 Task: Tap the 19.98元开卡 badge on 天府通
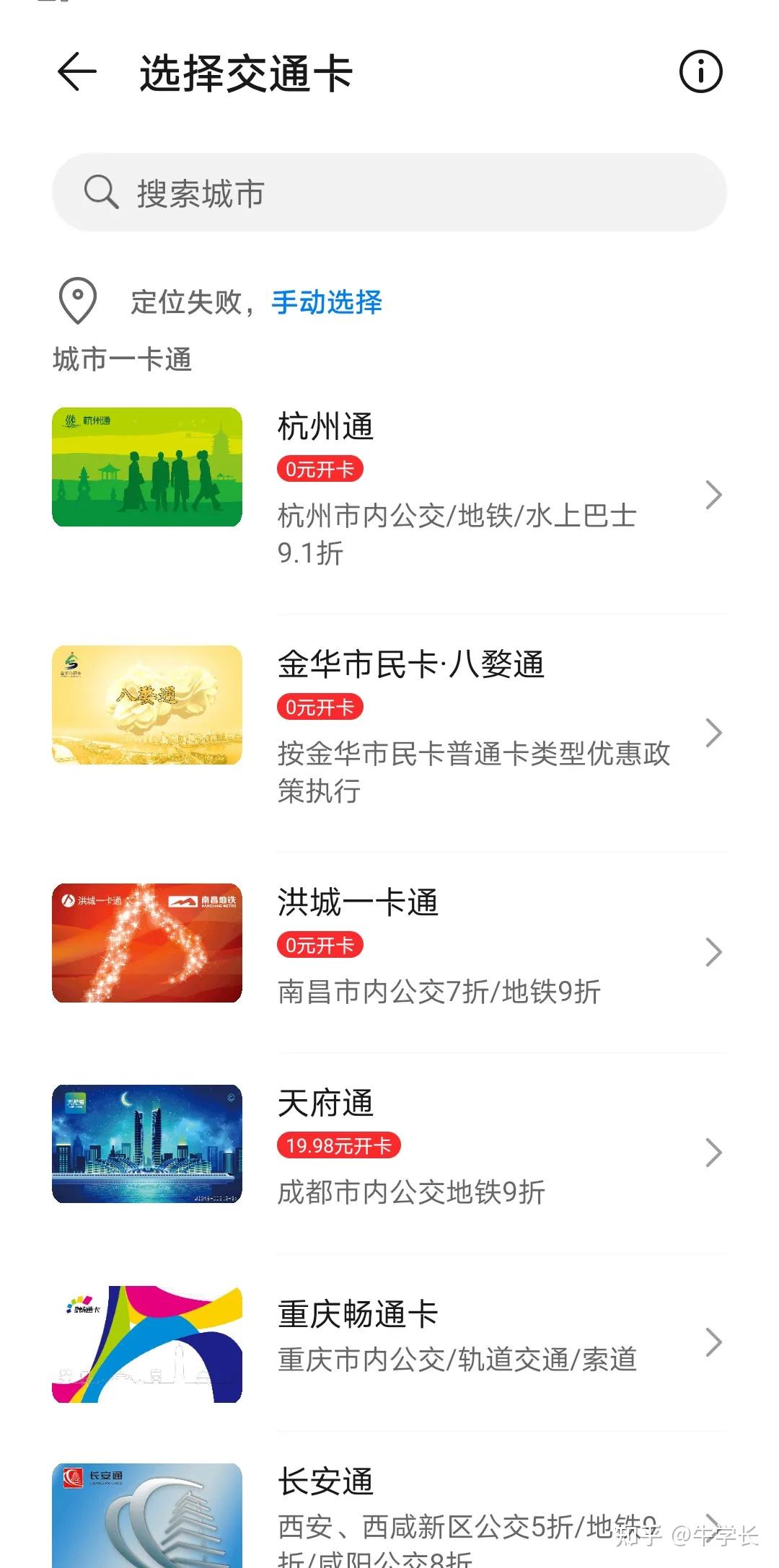[339, 1144]
